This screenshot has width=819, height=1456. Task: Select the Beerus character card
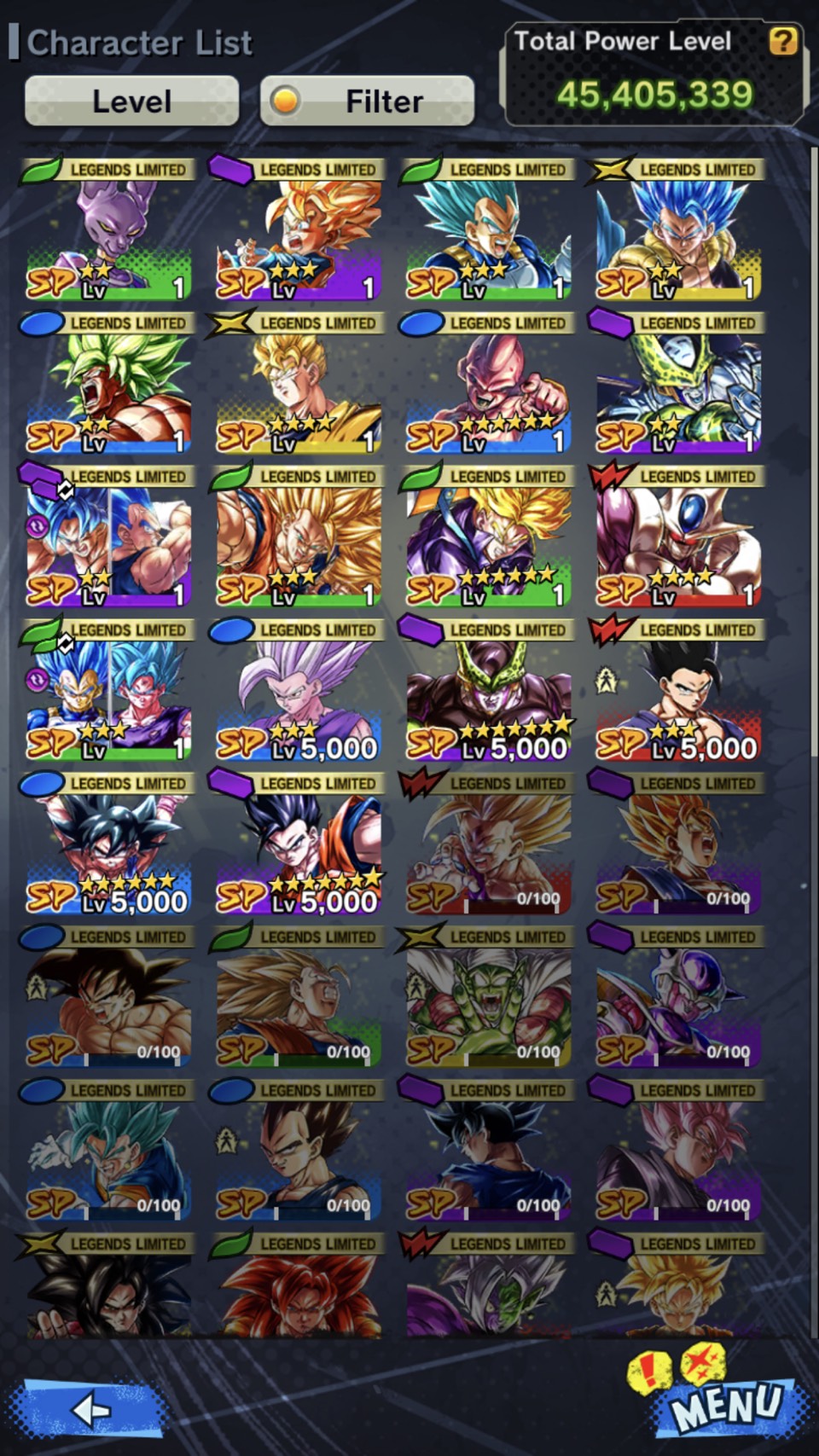pos(108,229)
